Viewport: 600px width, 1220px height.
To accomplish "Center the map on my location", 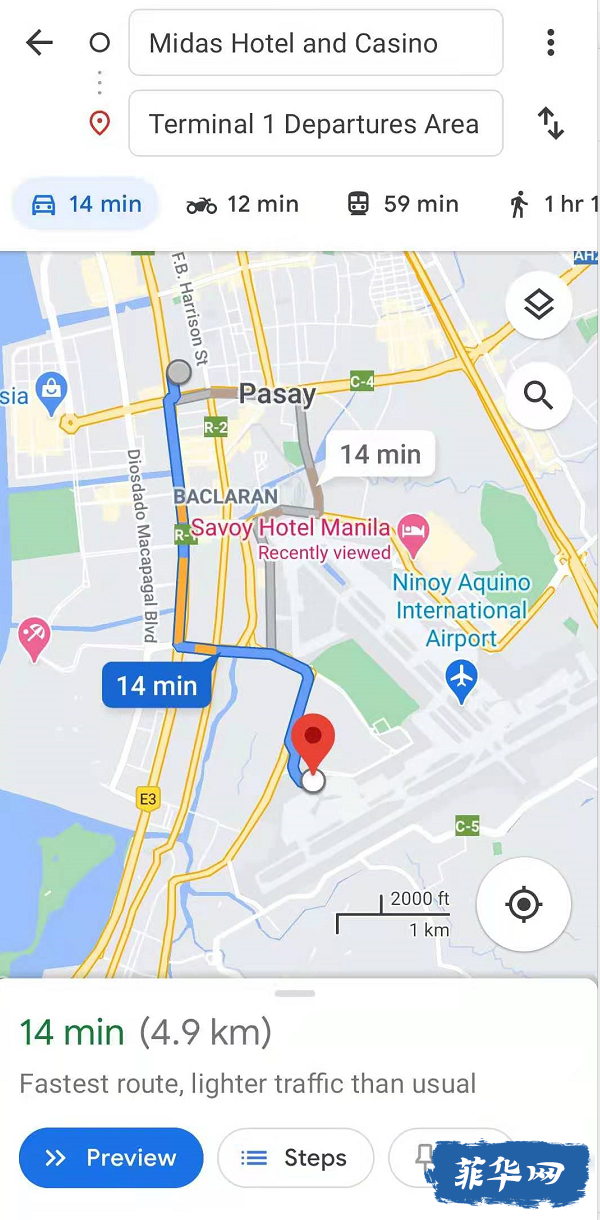I will pyautogui.click(x=523, y=905).
